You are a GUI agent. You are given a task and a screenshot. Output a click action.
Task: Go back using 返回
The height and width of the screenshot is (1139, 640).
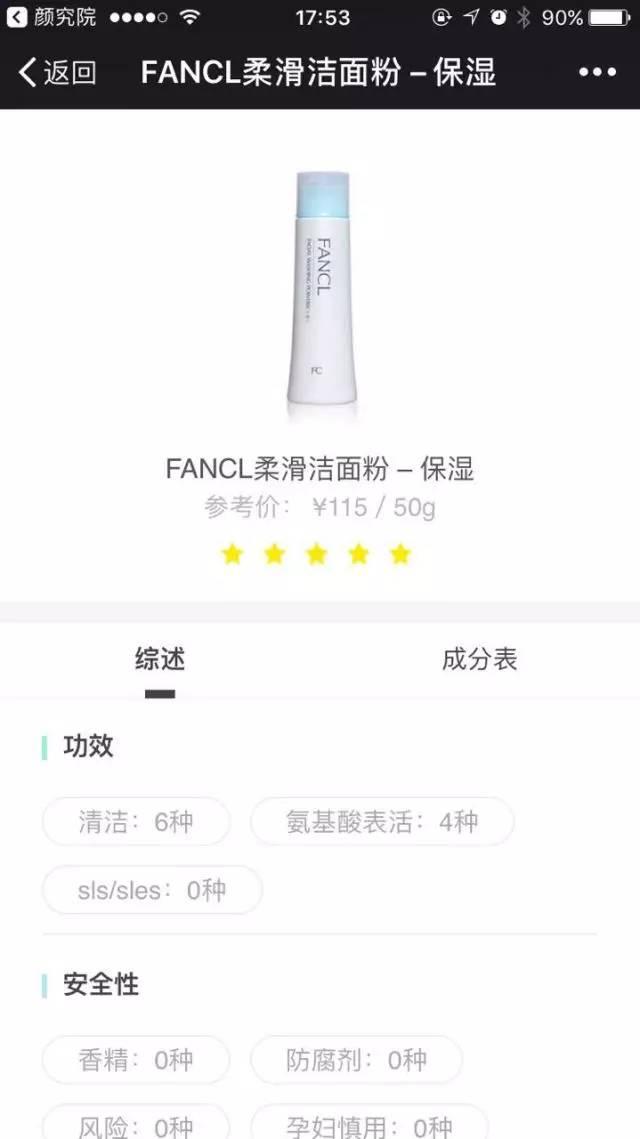pos(57,72)
